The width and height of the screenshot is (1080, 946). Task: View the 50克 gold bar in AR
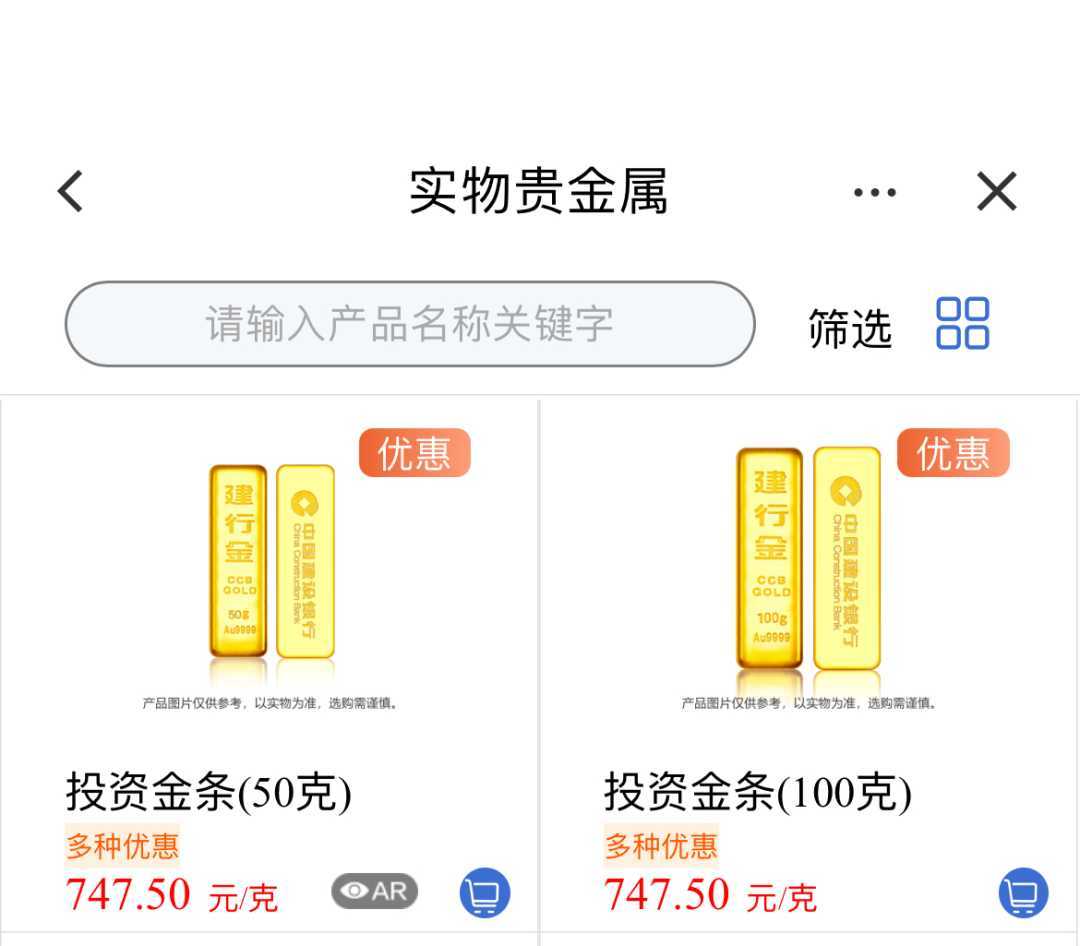(375, 892)
